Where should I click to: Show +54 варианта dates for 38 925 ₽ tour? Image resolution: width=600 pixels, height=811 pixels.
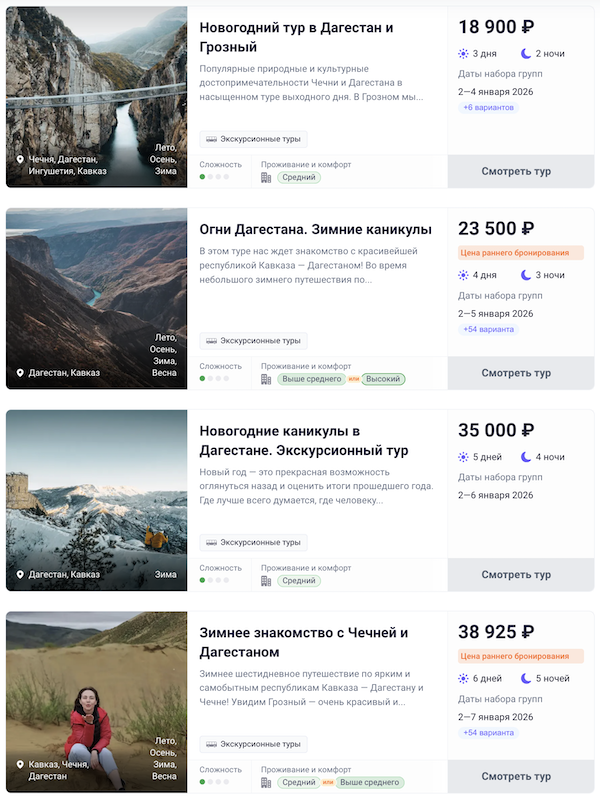(x=488, y=733)
